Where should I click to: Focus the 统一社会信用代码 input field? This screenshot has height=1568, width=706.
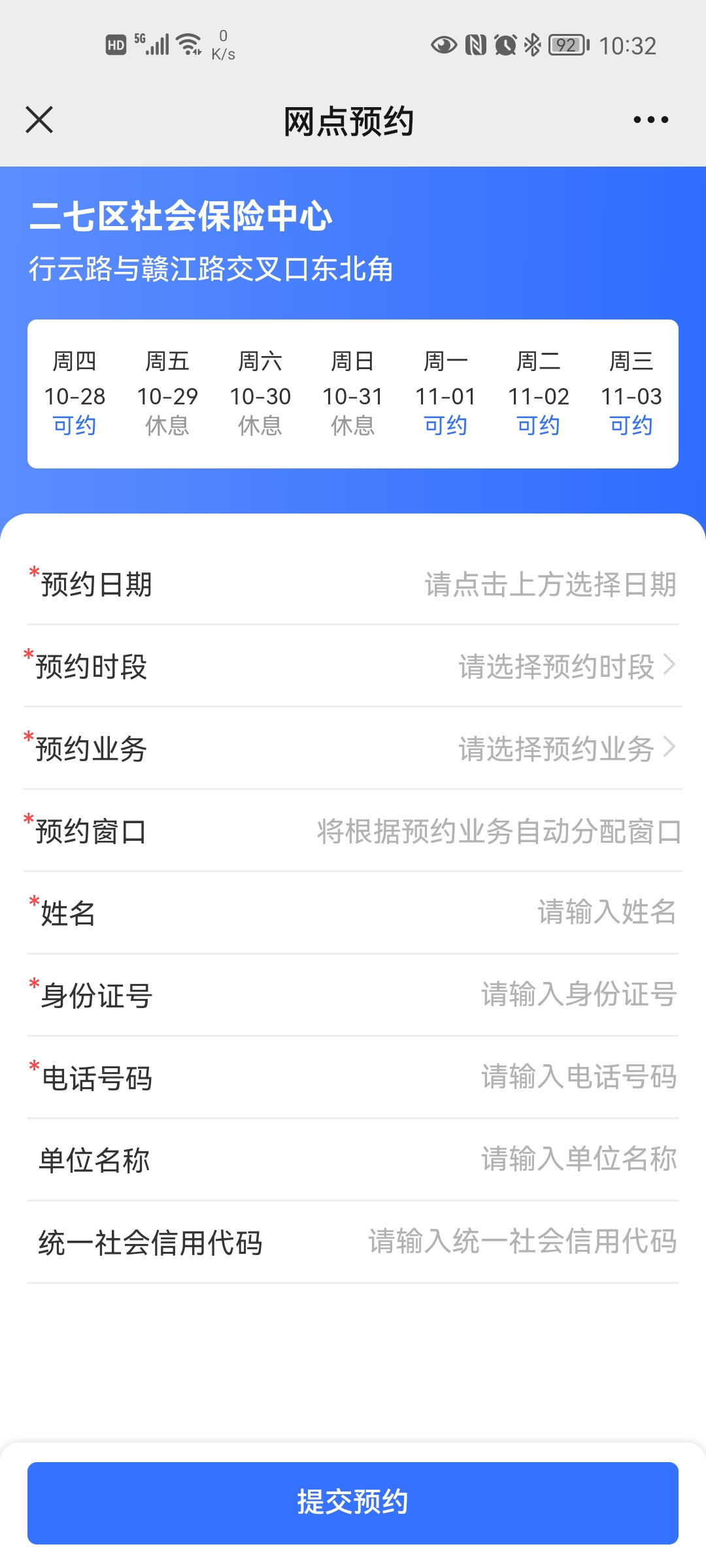522,1241
